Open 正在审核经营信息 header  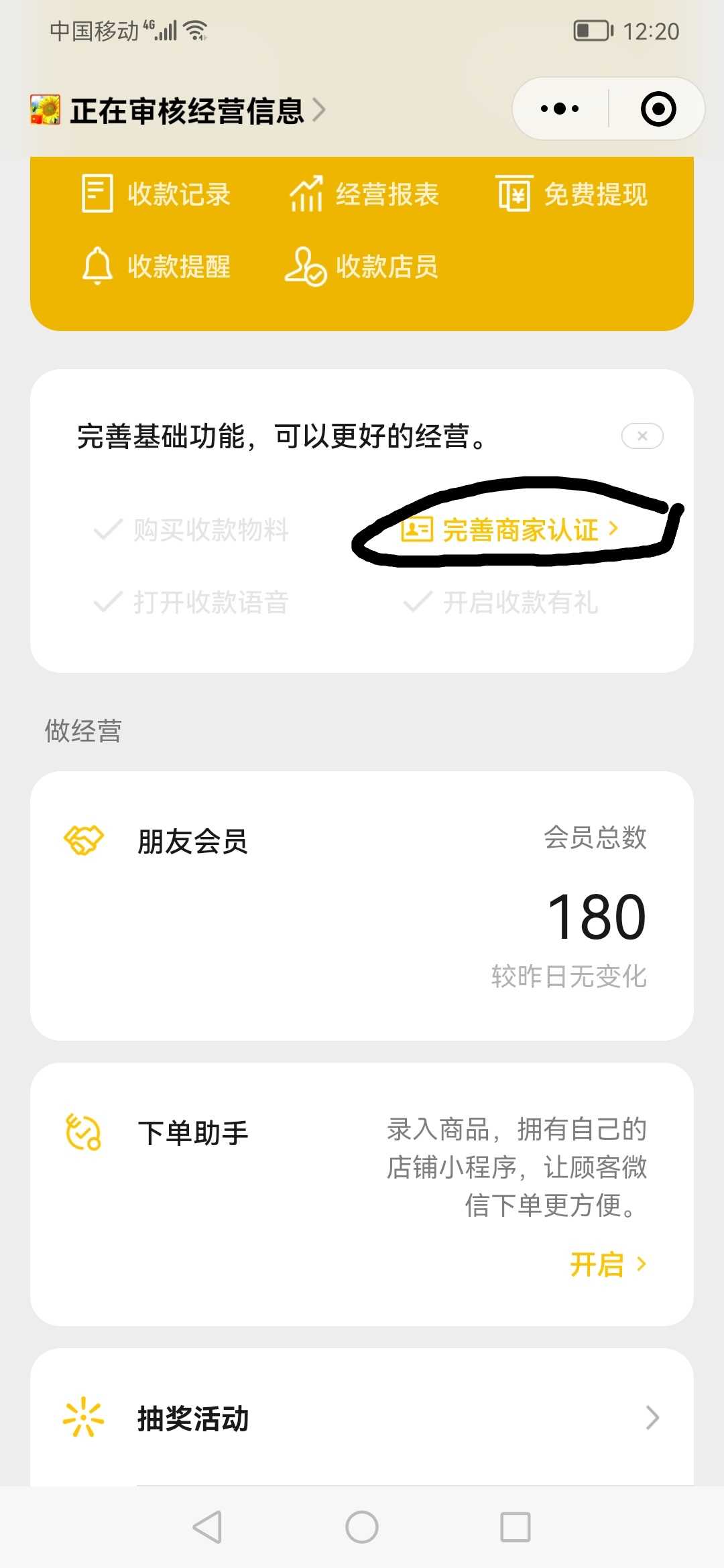tap(178, 111)
